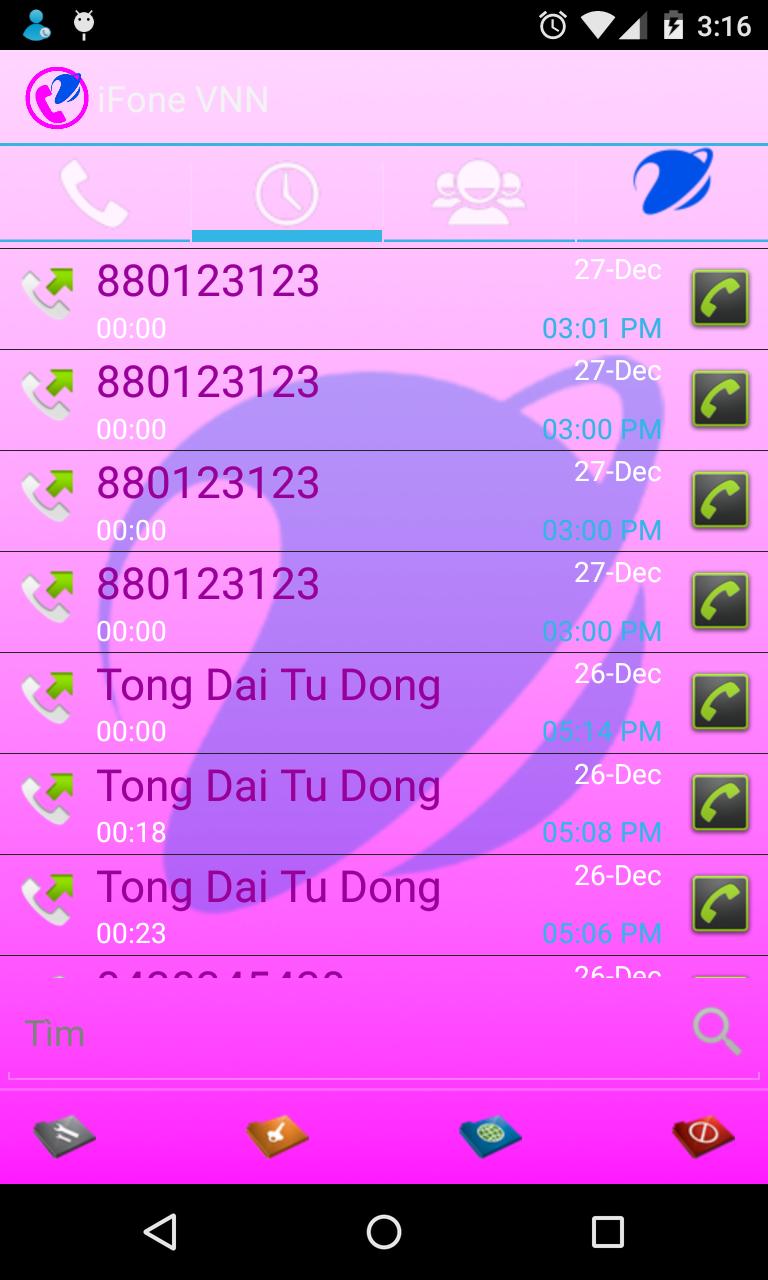Call back 880123123 with green call button

pos(720,298)
